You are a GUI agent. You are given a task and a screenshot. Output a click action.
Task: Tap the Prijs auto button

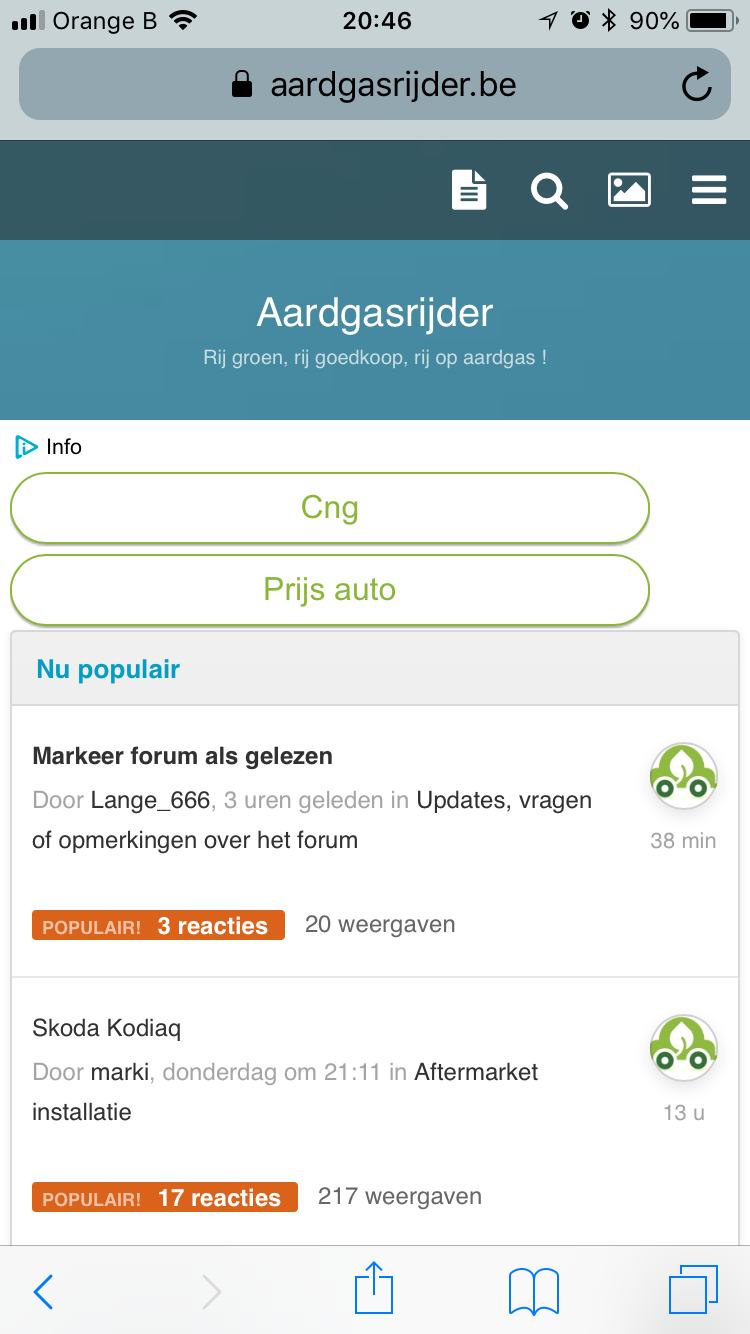click(330, 590)
